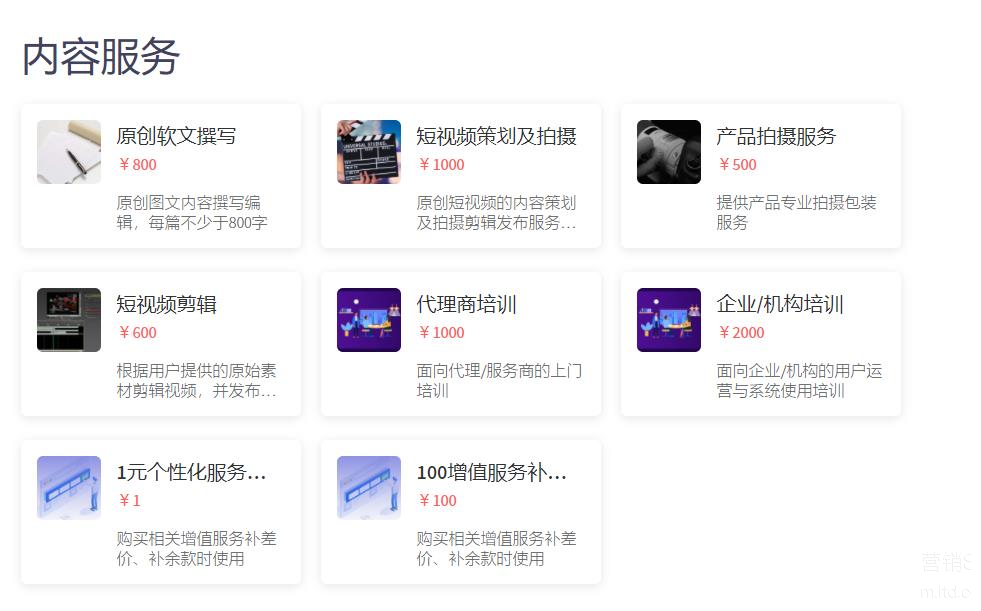Select the 短视频策划及拍摄 service card

click(461, 176)
